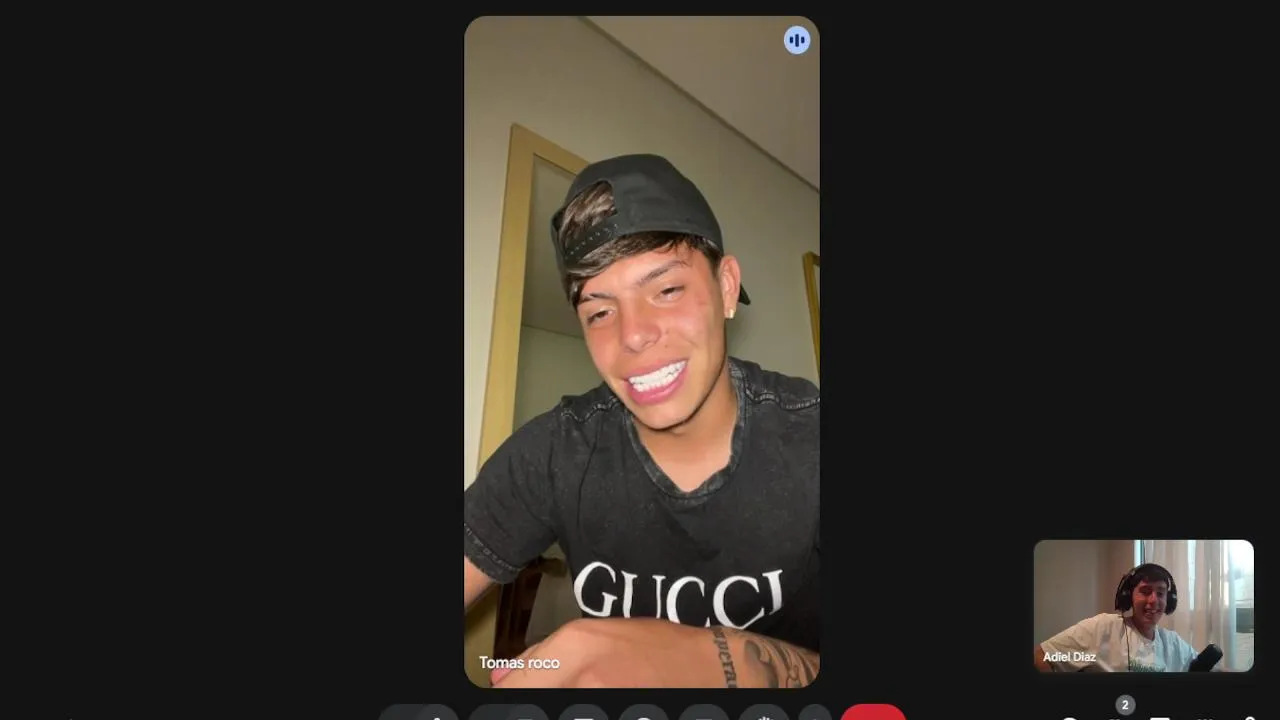The image size is (1280, 720).
Task: Leave the call with the red button
Action: pos(872,712)
